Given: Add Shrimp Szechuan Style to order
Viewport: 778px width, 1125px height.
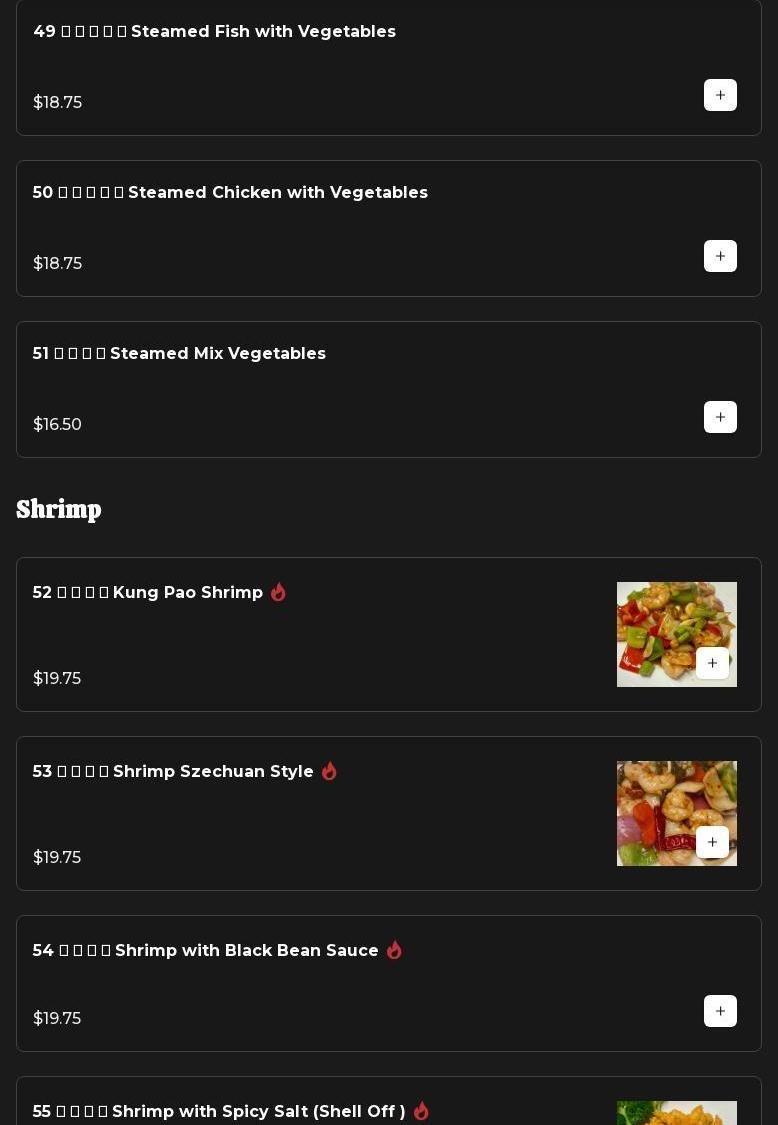Looking at the screenshot, I should pos(712,842).
